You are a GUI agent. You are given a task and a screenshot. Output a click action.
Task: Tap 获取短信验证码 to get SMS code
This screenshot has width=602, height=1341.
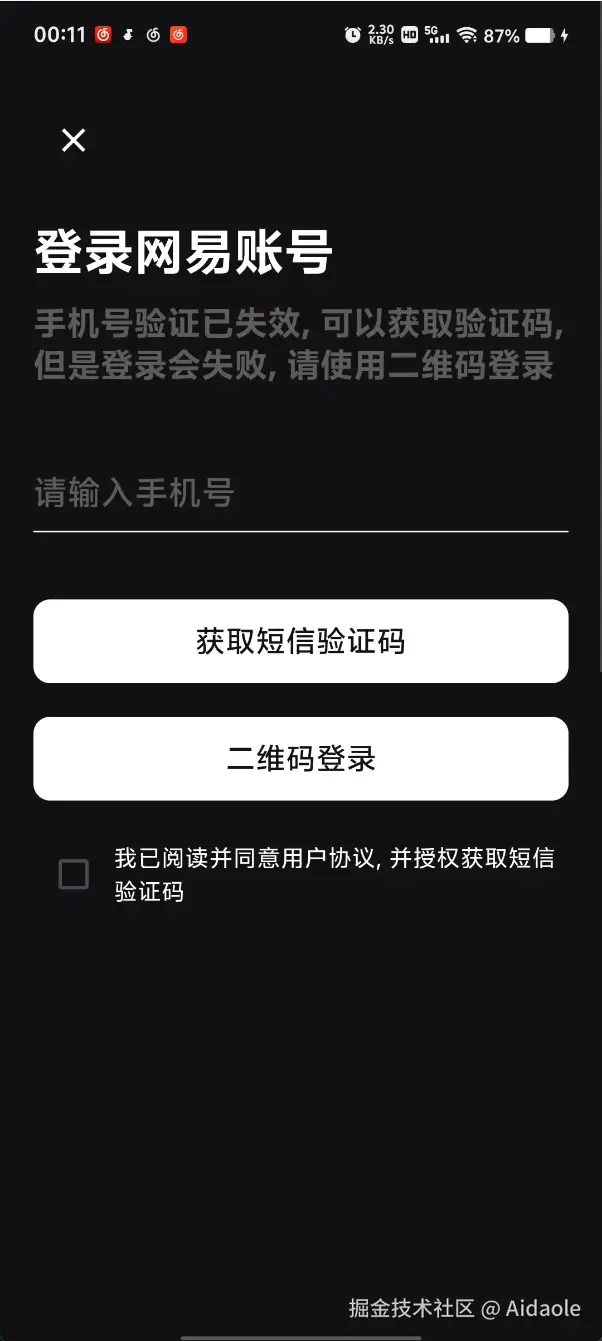pos(300,641)
